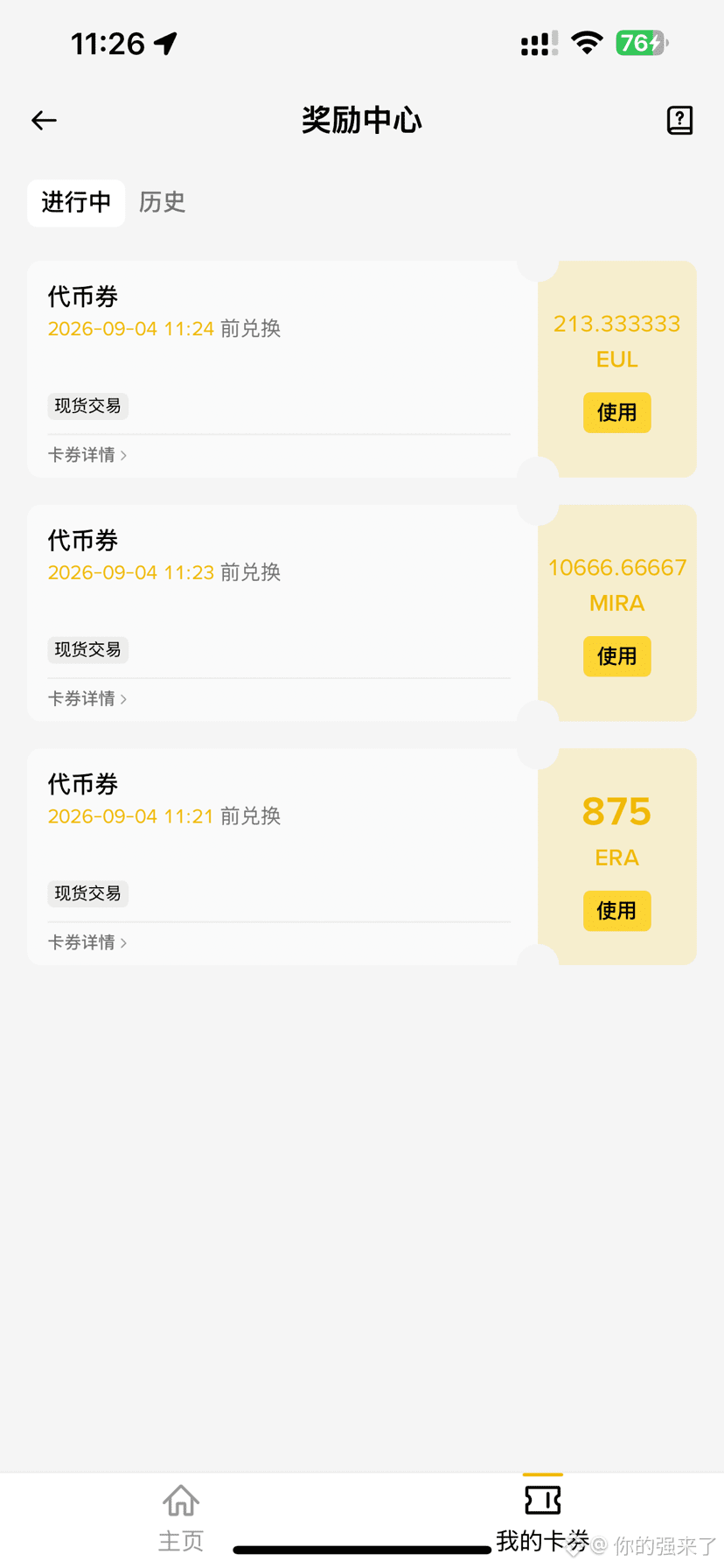This screenshot has height=1568, width=724.
Task: Open 卡券详情 for the EUL voucher
Action: pyautogui.click(x=87, y=455)
